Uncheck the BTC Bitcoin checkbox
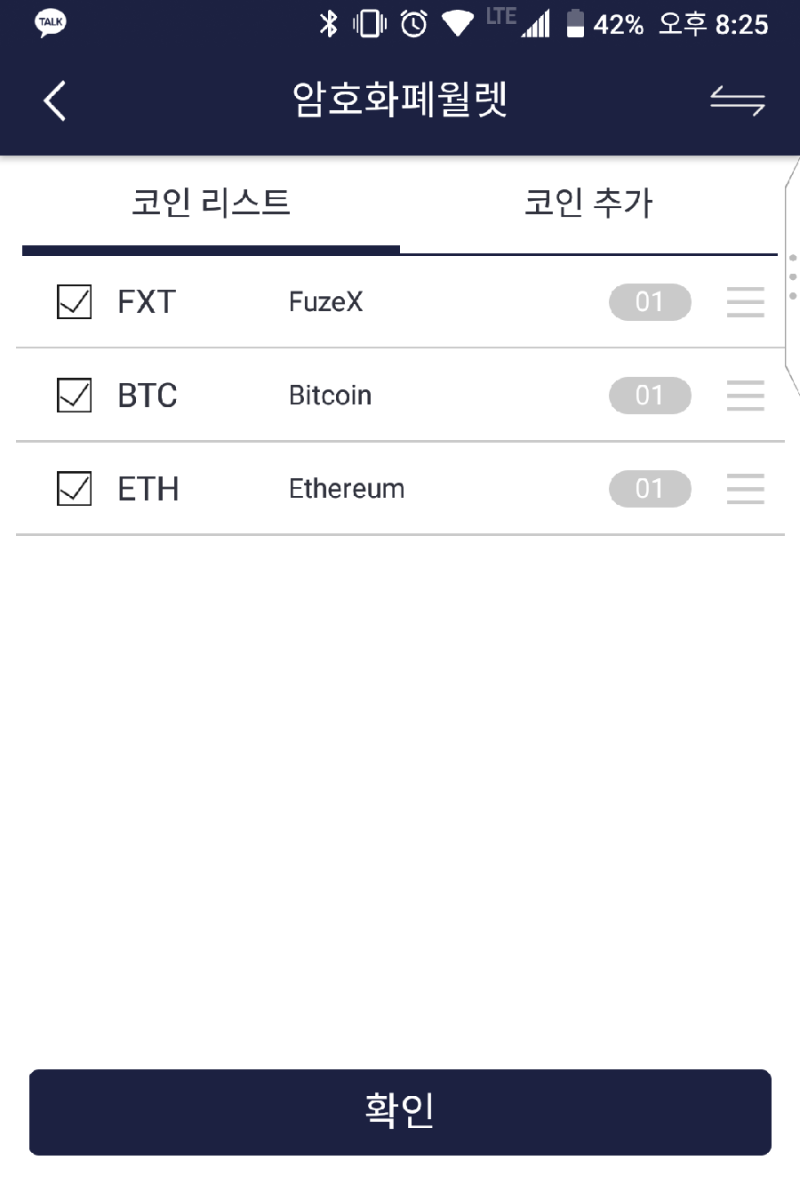 (72, 396)
